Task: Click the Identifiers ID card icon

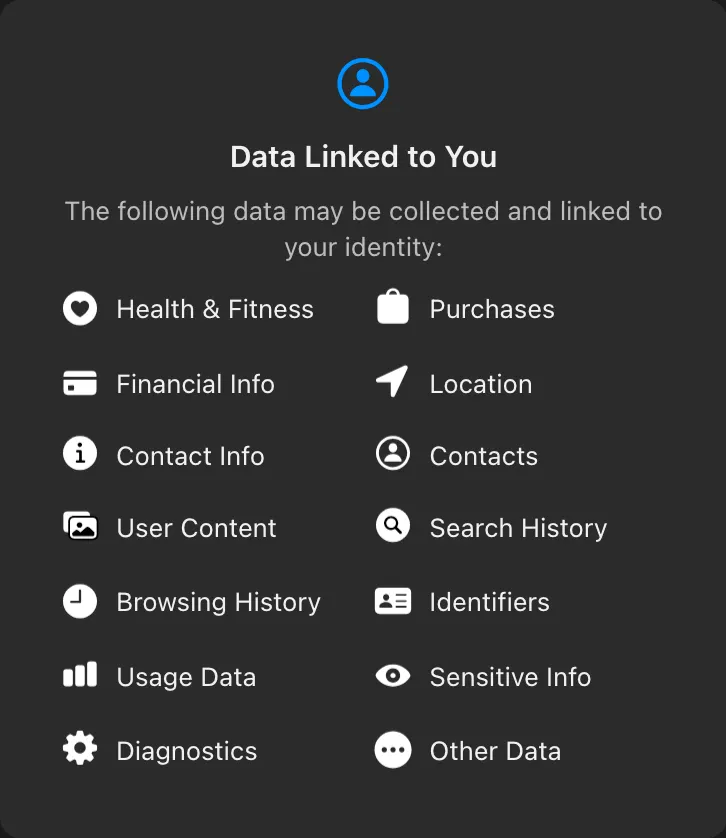Action: tap(392, 601)
